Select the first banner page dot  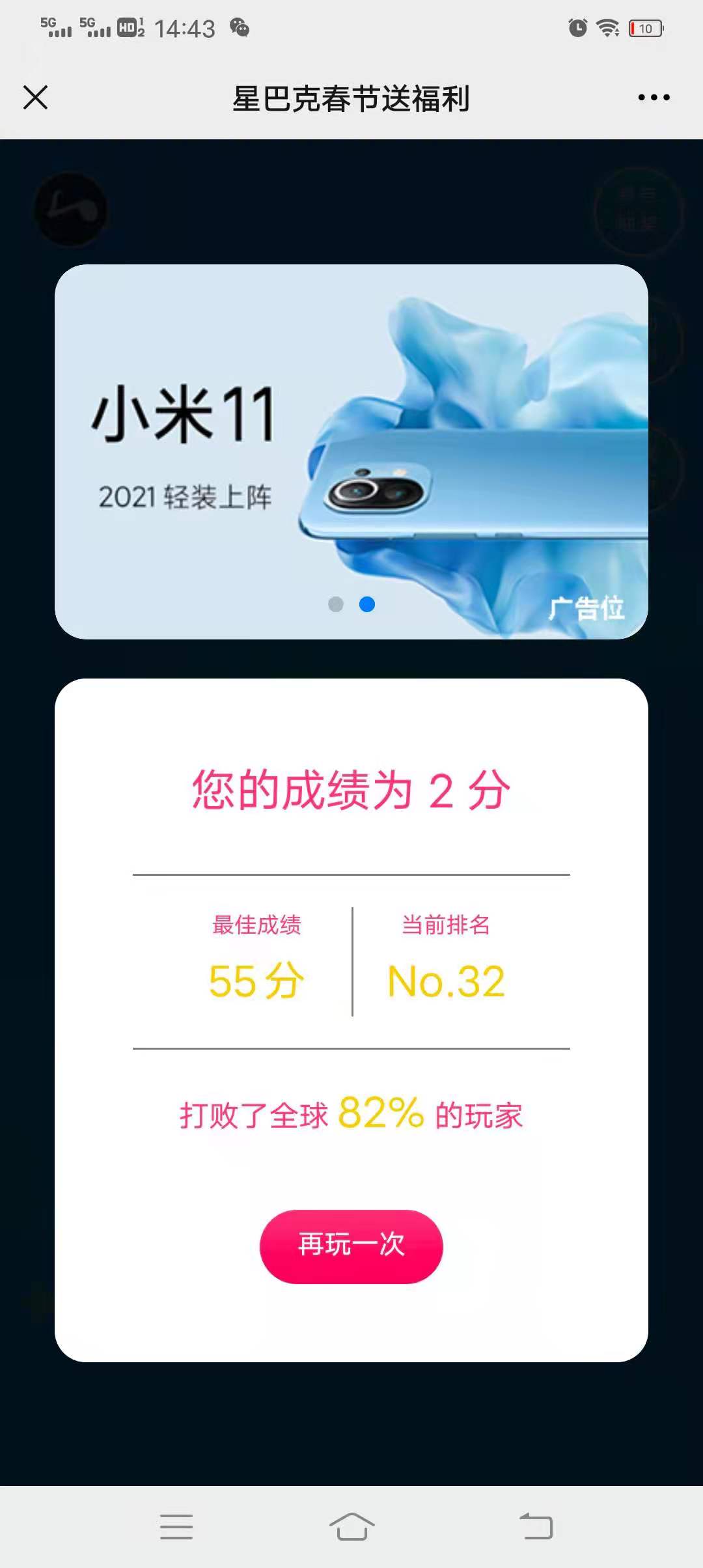(336, 604)
